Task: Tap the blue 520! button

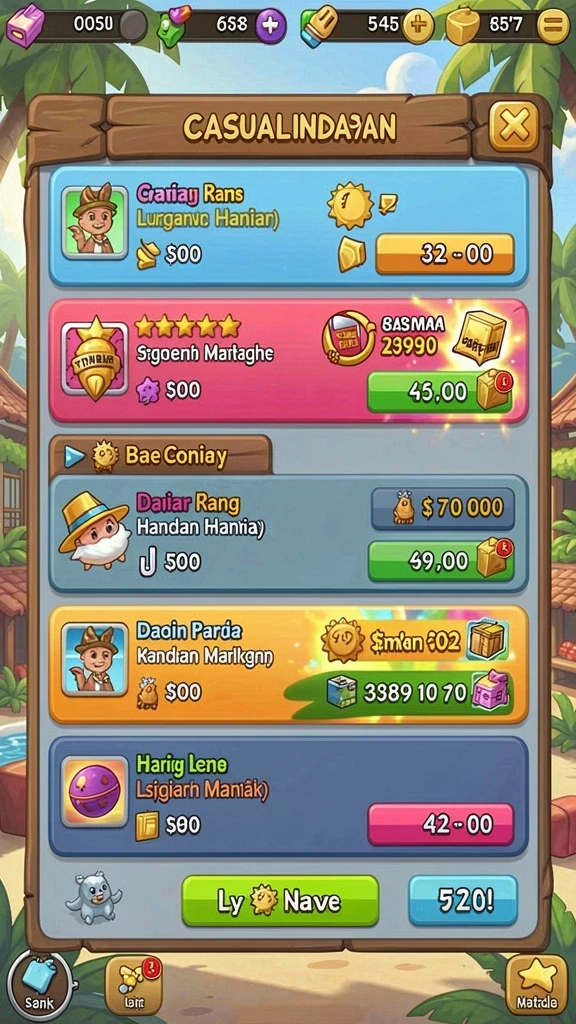Action: pyautogui.click(x=463, y=901)
